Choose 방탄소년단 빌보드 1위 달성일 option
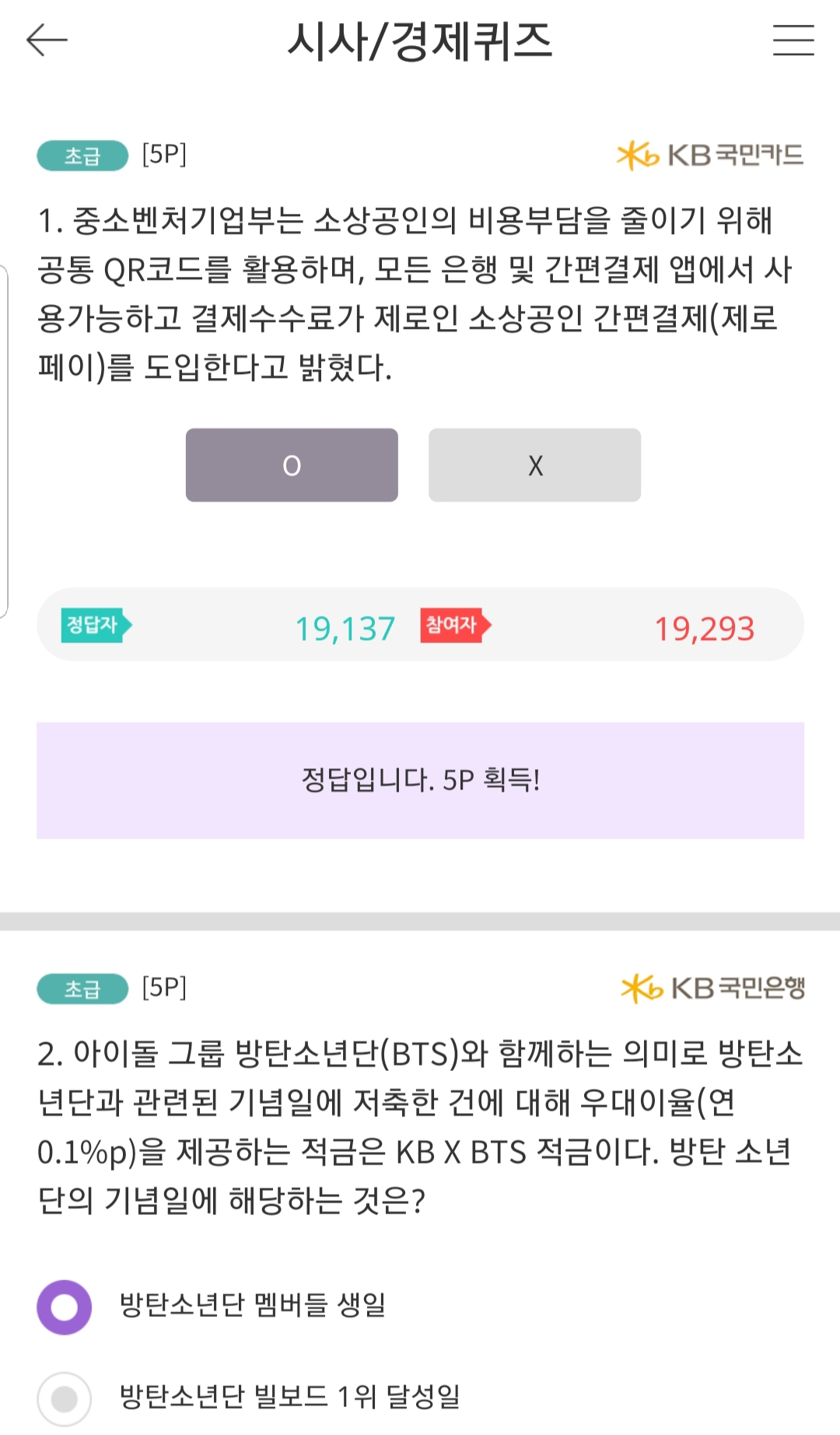 click(65, 1398)
